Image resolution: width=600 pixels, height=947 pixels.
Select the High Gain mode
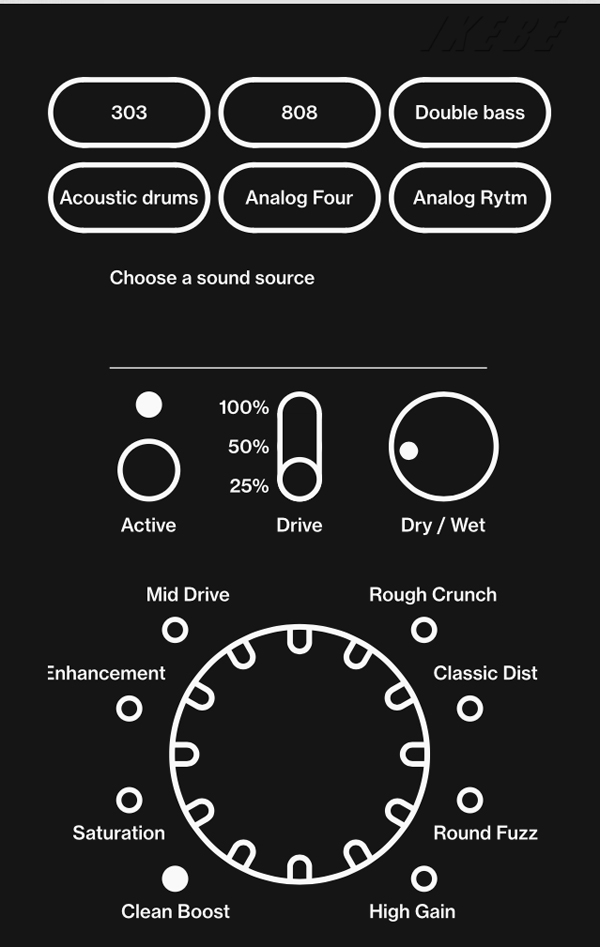click(424, 879)
